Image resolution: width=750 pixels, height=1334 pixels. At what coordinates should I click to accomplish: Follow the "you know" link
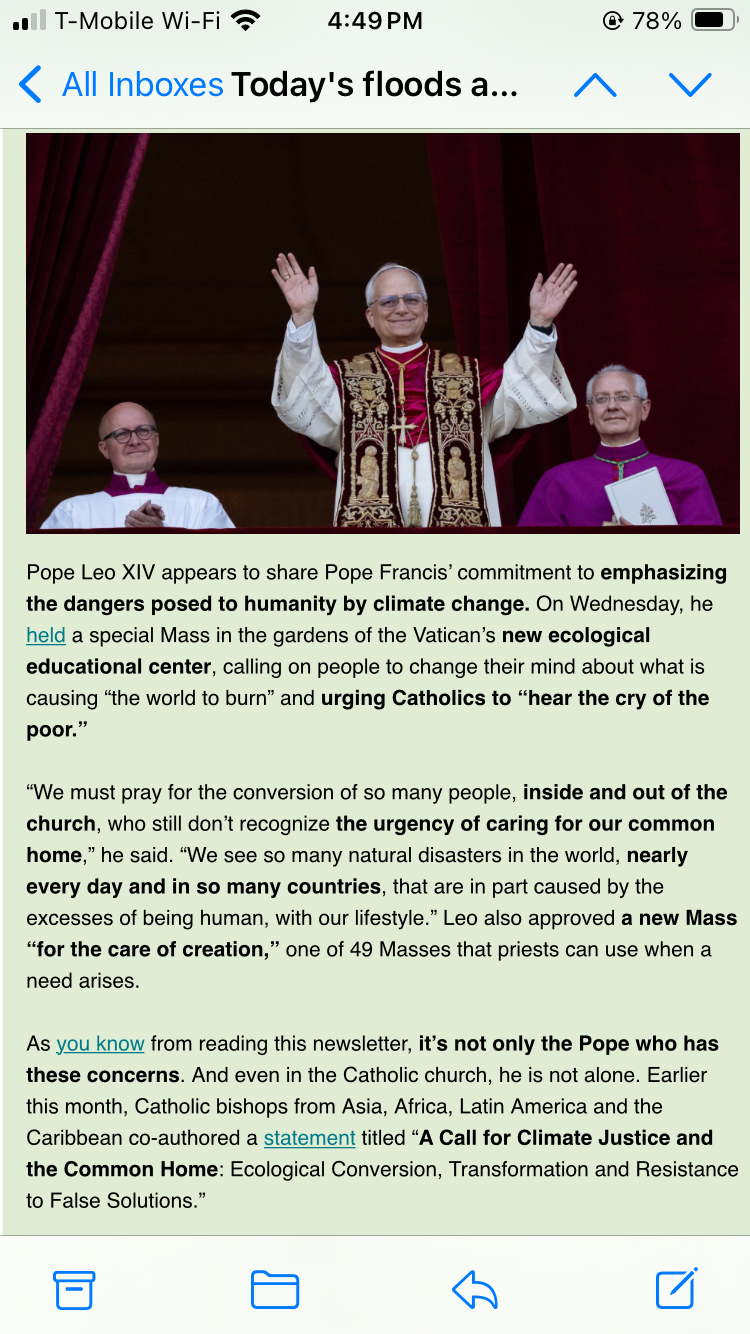click(100, 1044)
